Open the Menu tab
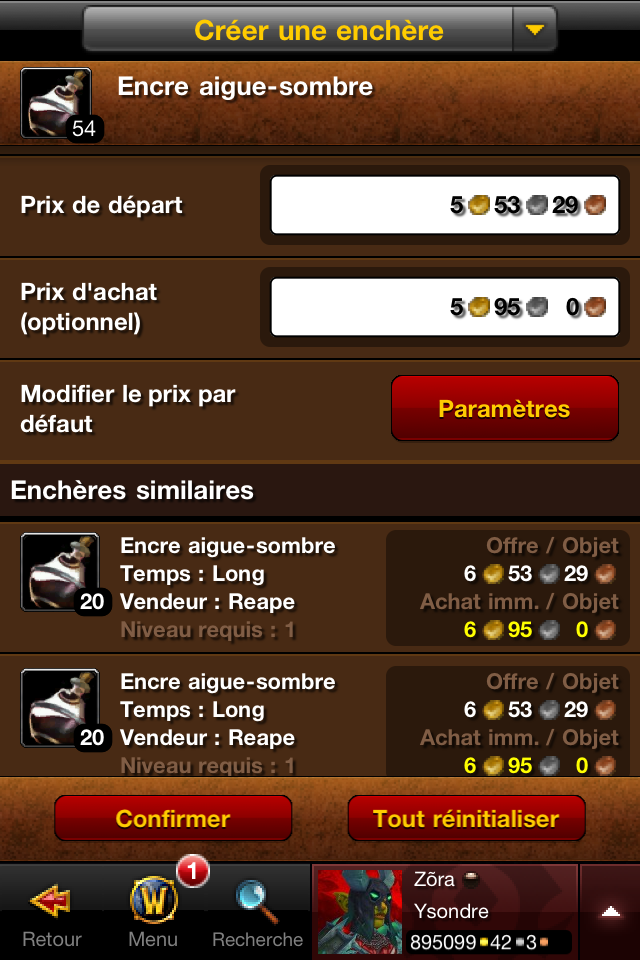Screen dimensions: 640x960 (154, 912)
